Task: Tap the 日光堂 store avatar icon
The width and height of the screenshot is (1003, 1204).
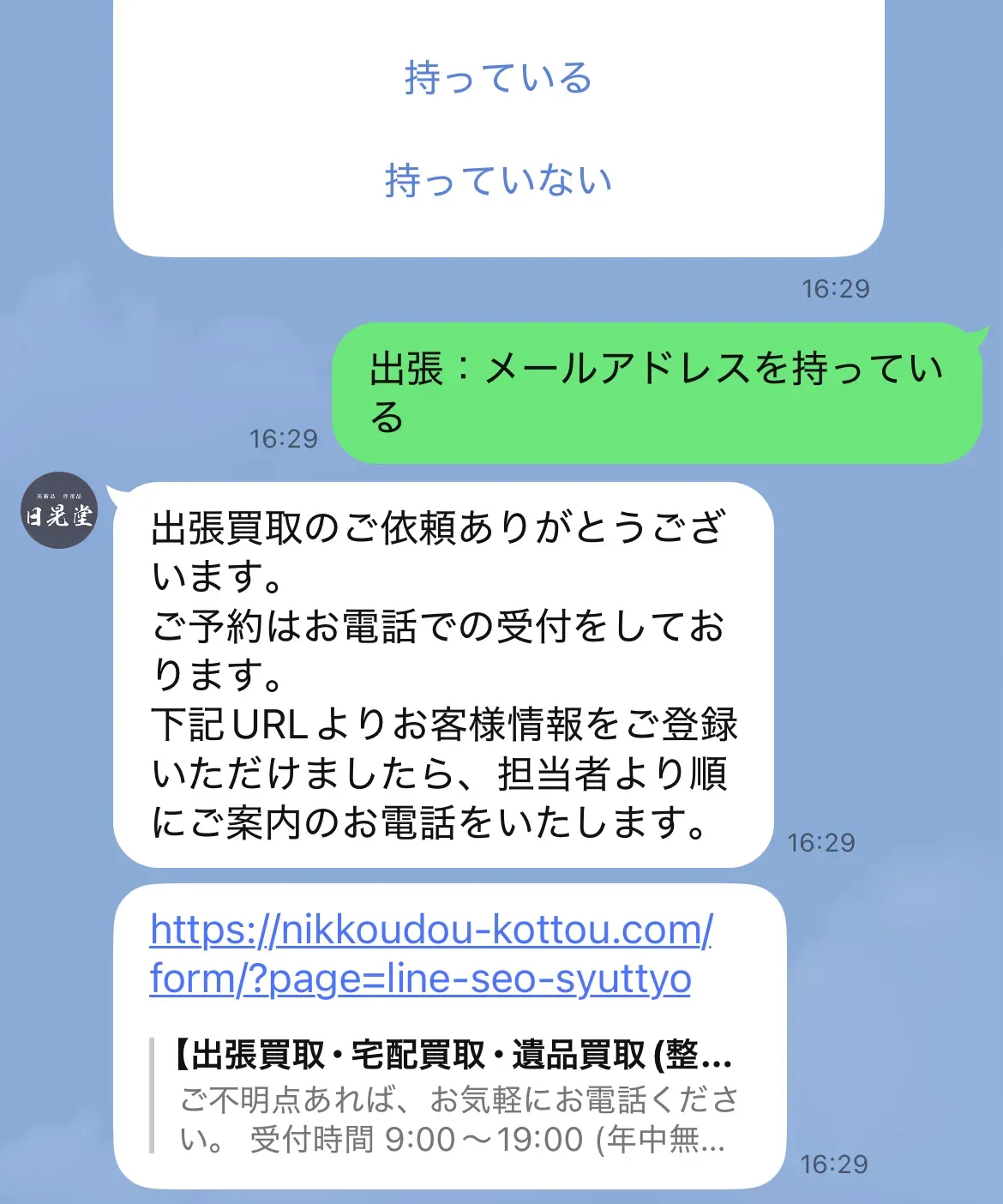Action: (58, 512)
